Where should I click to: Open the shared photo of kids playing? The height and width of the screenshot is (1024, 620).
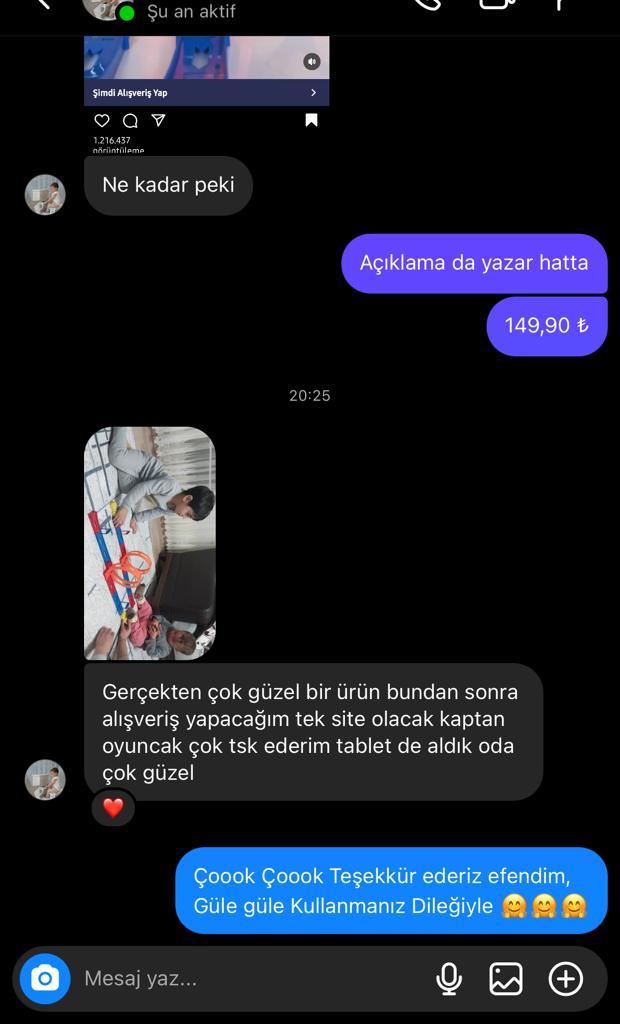coord(150,543)
